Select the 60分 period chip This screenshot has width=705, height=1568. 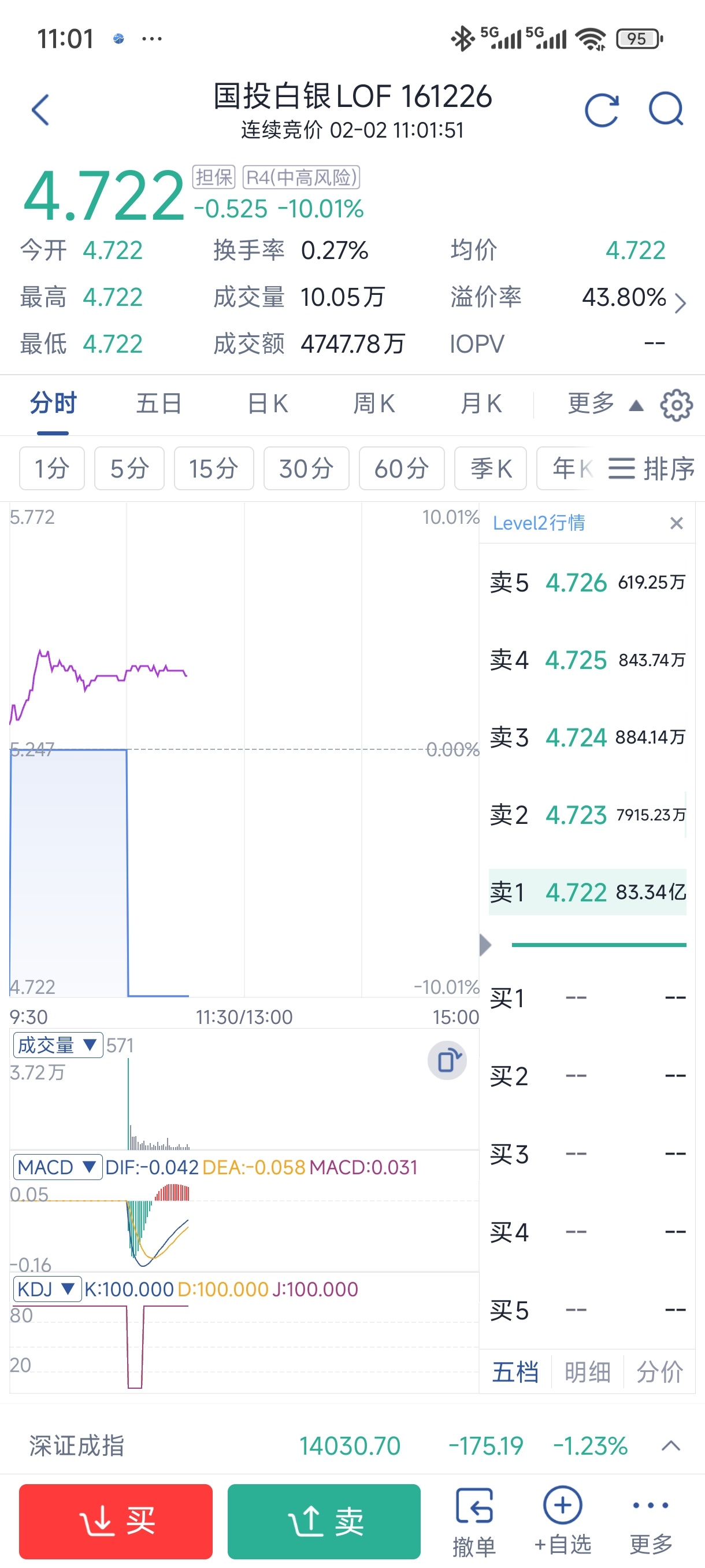tap(402, 469)
